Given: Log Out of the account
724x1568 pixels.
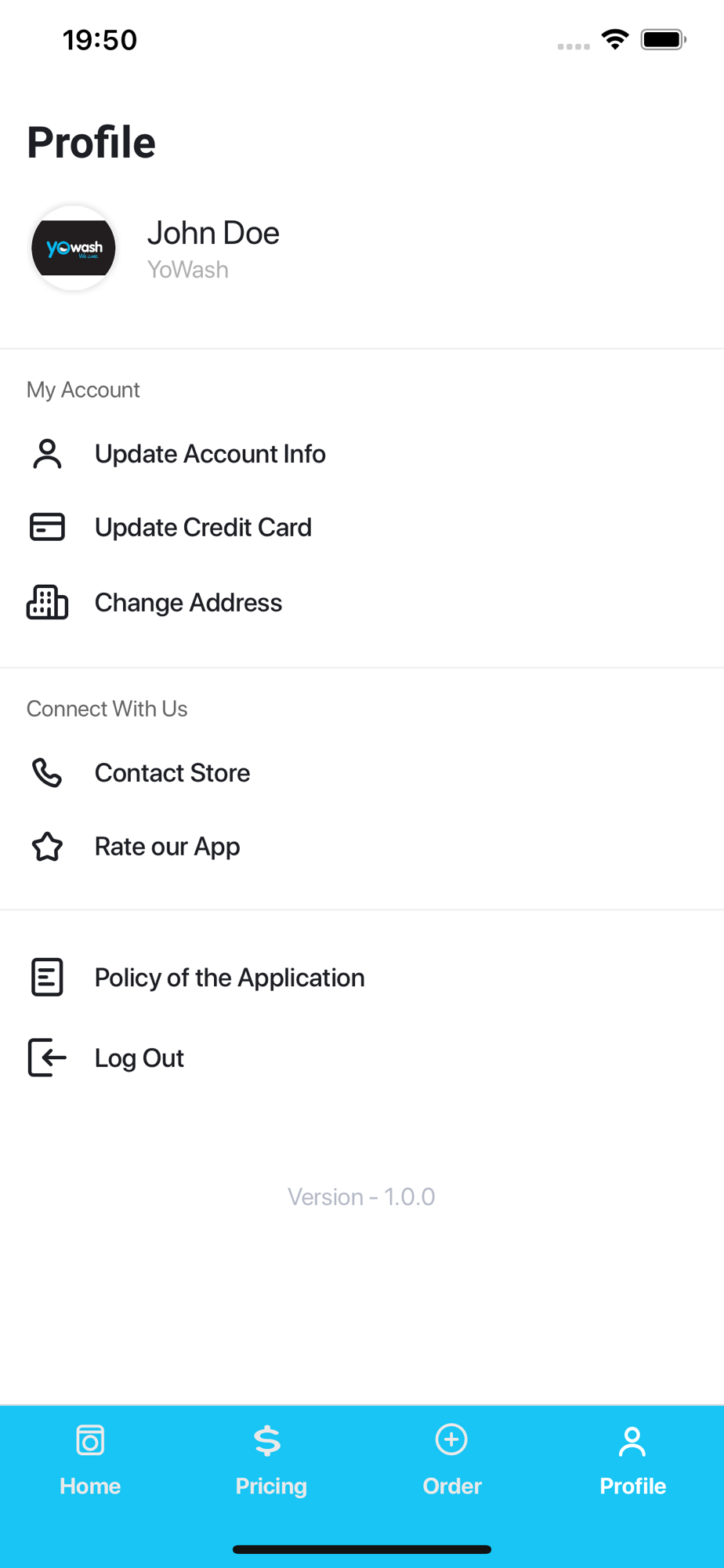Looking at the screenshot, I should (x=362, y=1058).
